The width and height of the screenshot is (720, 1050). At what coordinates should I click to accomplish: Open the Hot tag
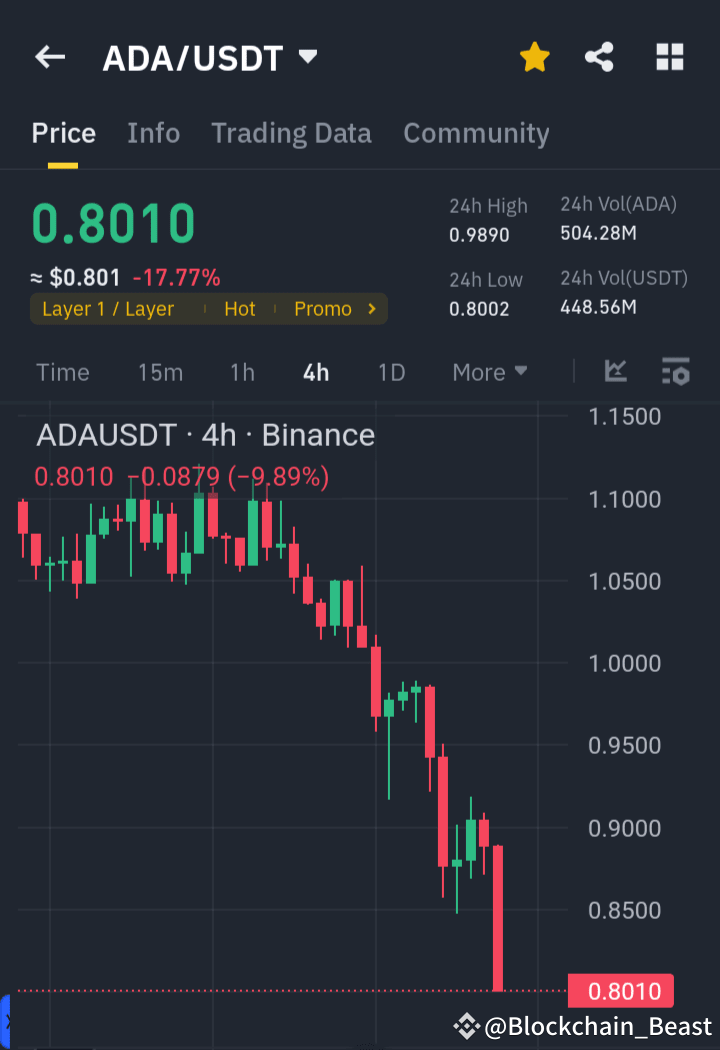pos(240,309)
